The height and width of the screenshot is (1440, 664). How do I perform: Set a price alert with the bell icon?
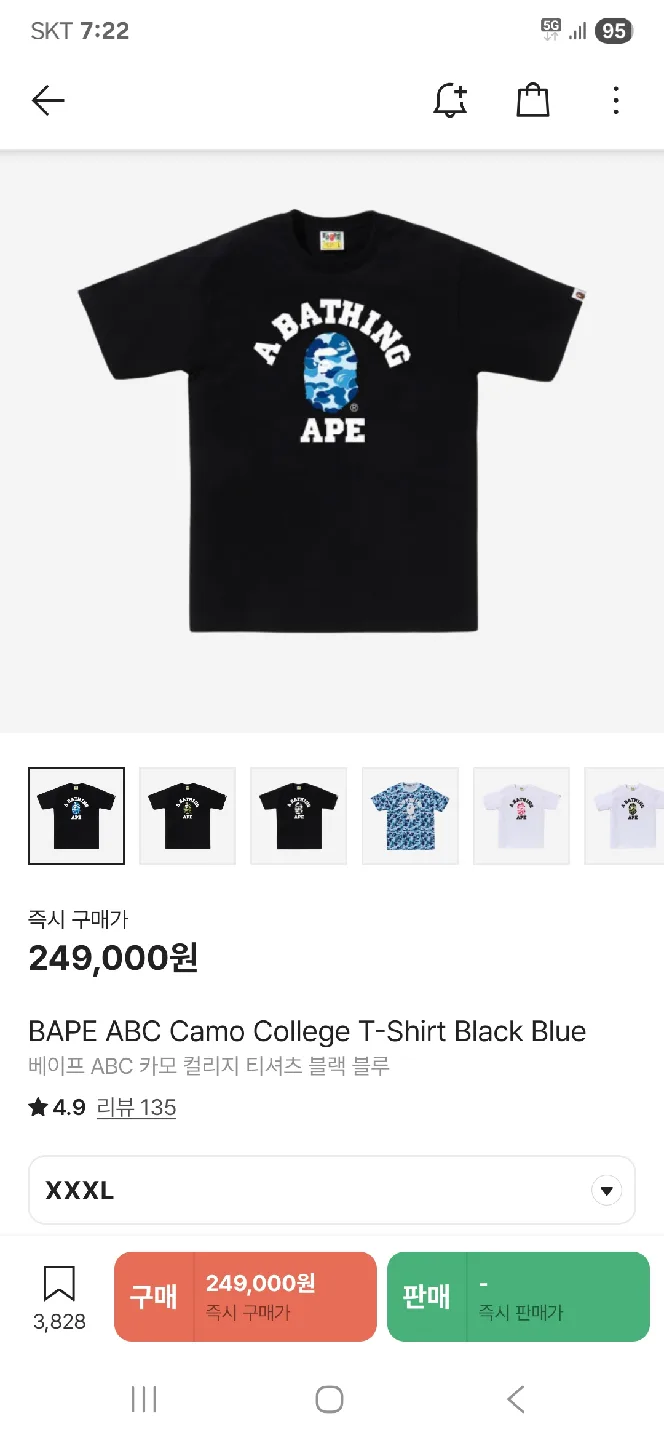[x=450, y=100]
